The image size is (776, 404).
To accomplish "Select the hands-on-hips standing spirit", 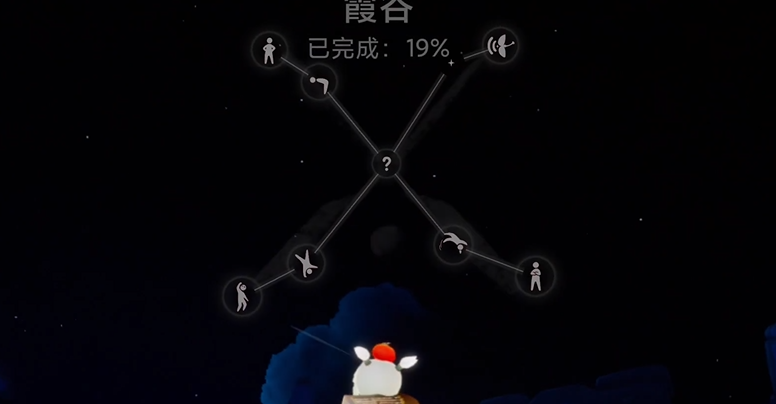I will coord(268,50).
